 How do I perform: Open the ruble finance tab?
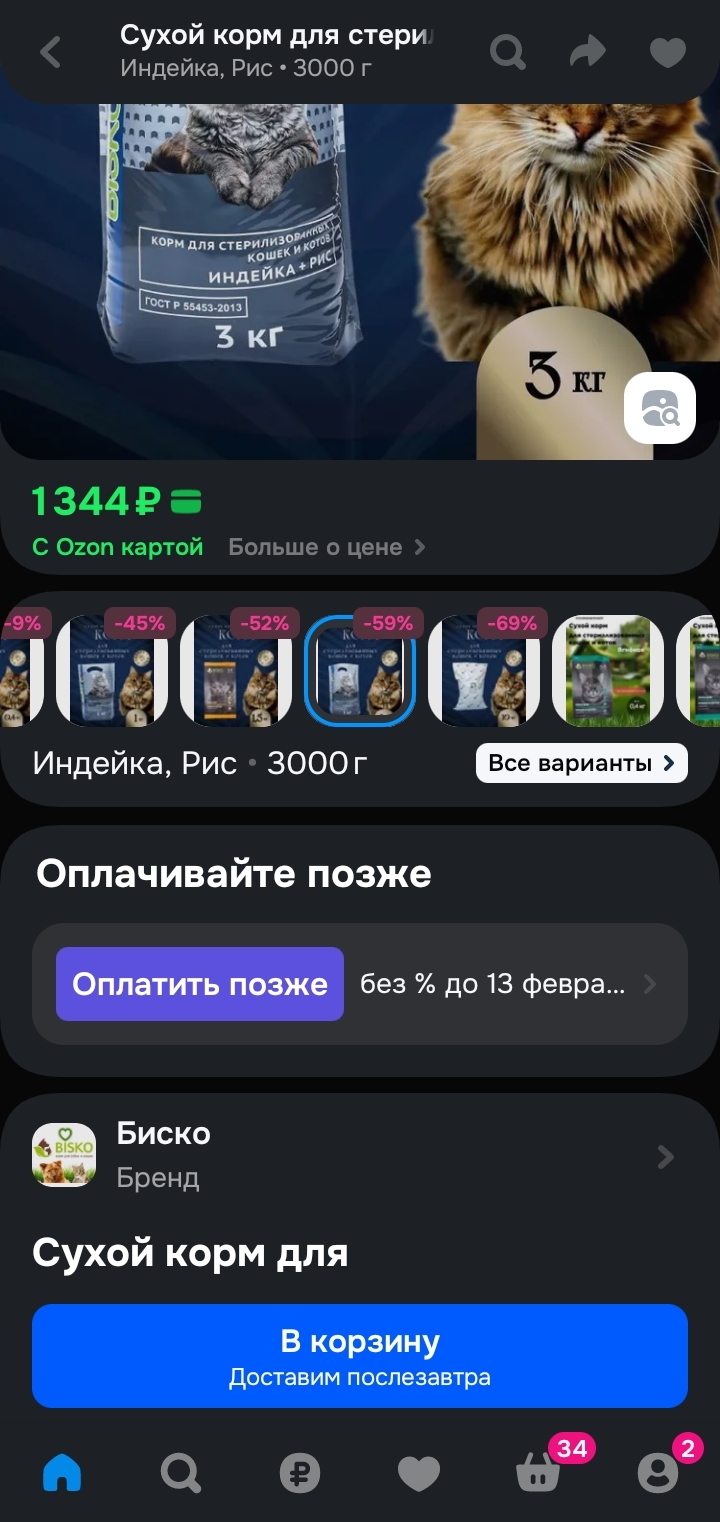click(299, 1472)
